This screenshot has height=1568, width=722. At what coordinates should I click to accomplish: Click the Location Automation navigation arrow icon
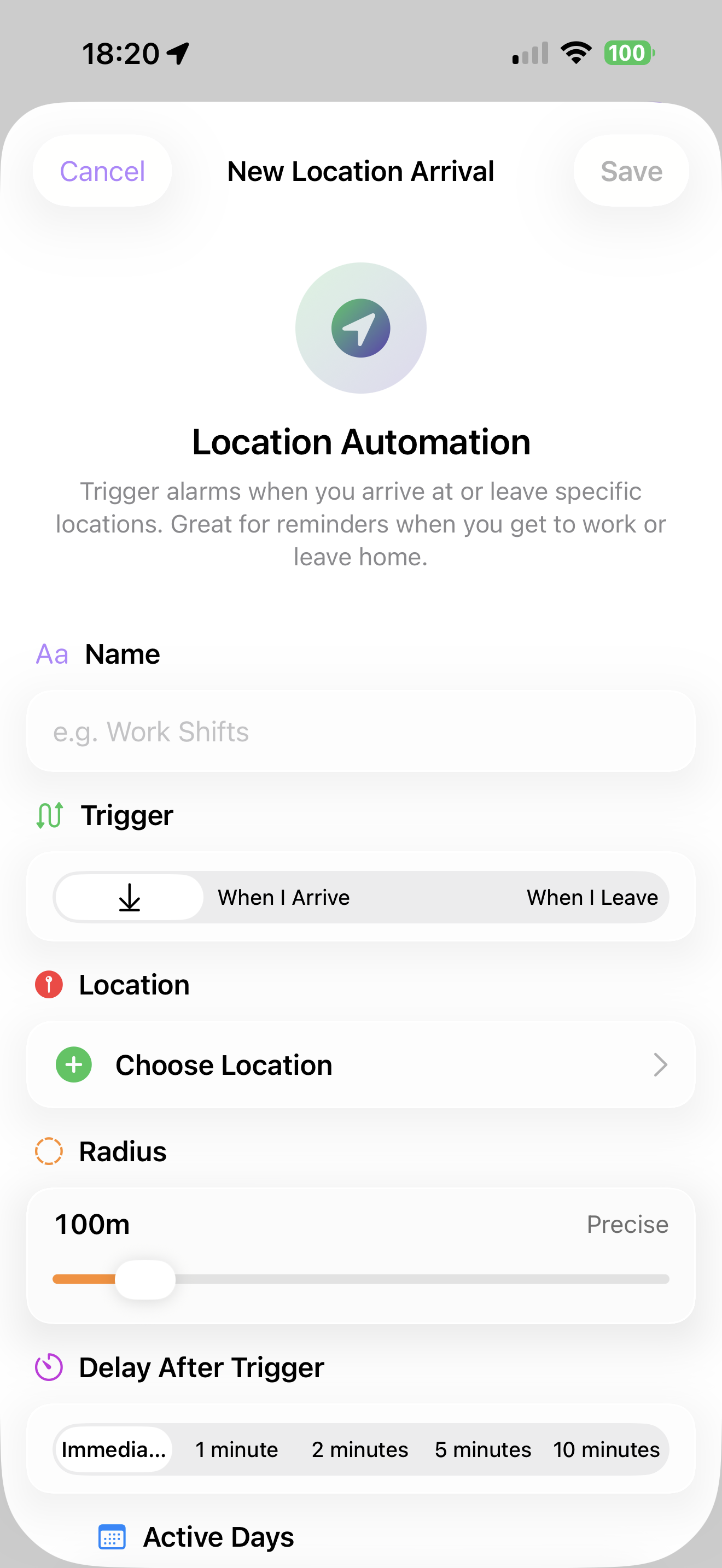[x=361, y=328]
